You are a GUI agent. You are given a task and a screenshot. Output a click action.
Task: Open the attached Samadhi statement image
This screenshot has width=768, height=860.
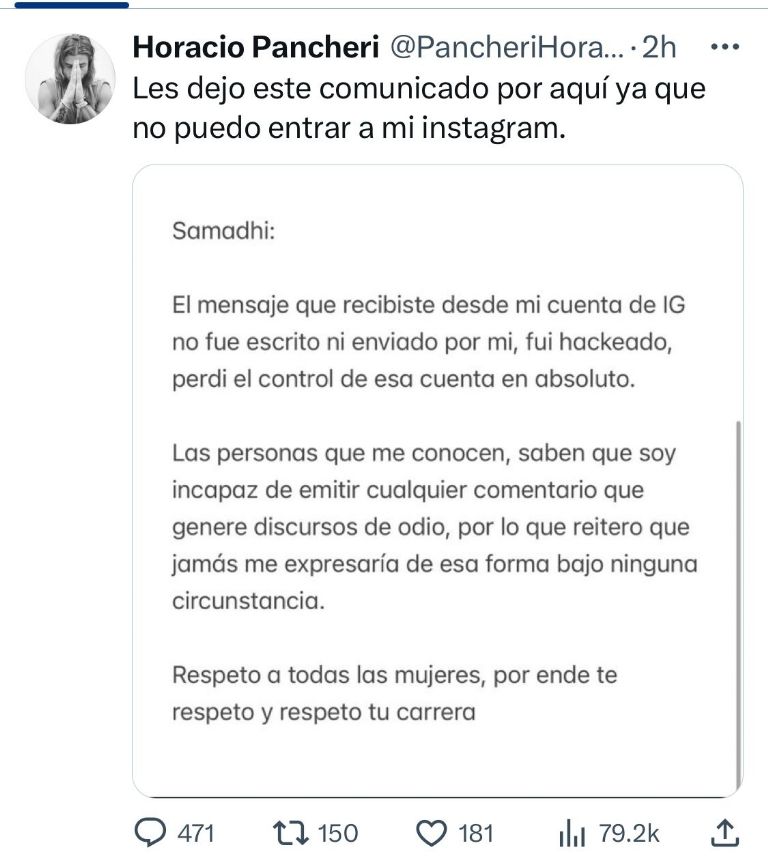pos(438,480)
